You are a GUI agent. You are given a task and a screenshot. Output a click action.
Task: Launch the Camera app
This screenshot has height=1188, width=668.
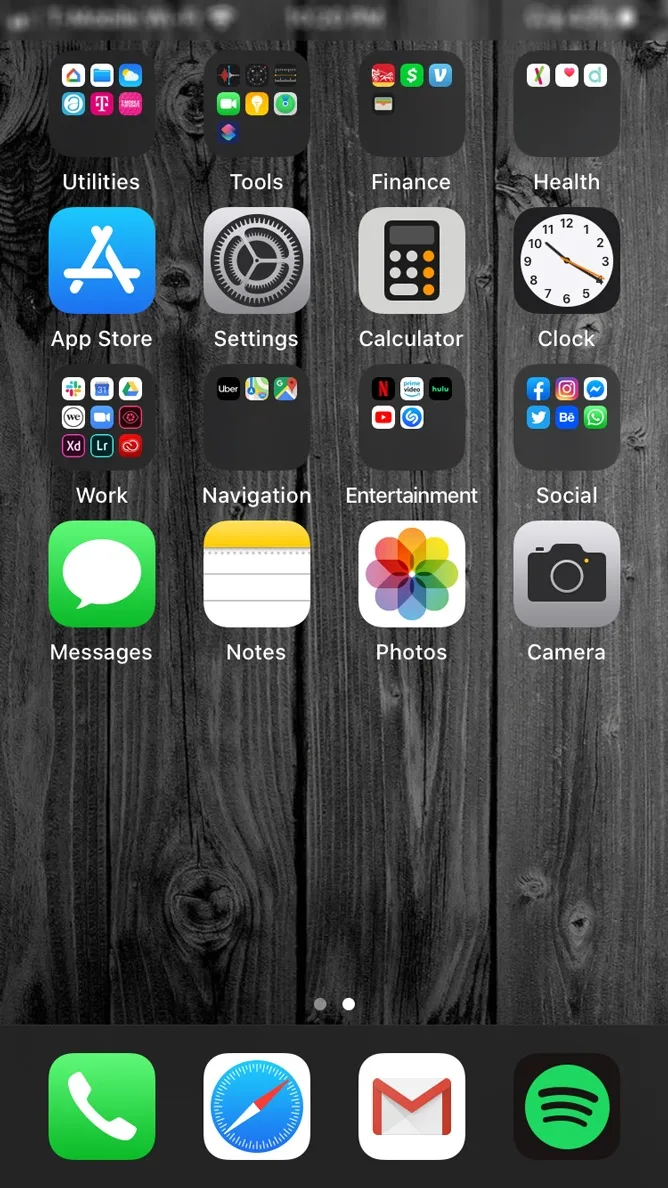point(567,574)
